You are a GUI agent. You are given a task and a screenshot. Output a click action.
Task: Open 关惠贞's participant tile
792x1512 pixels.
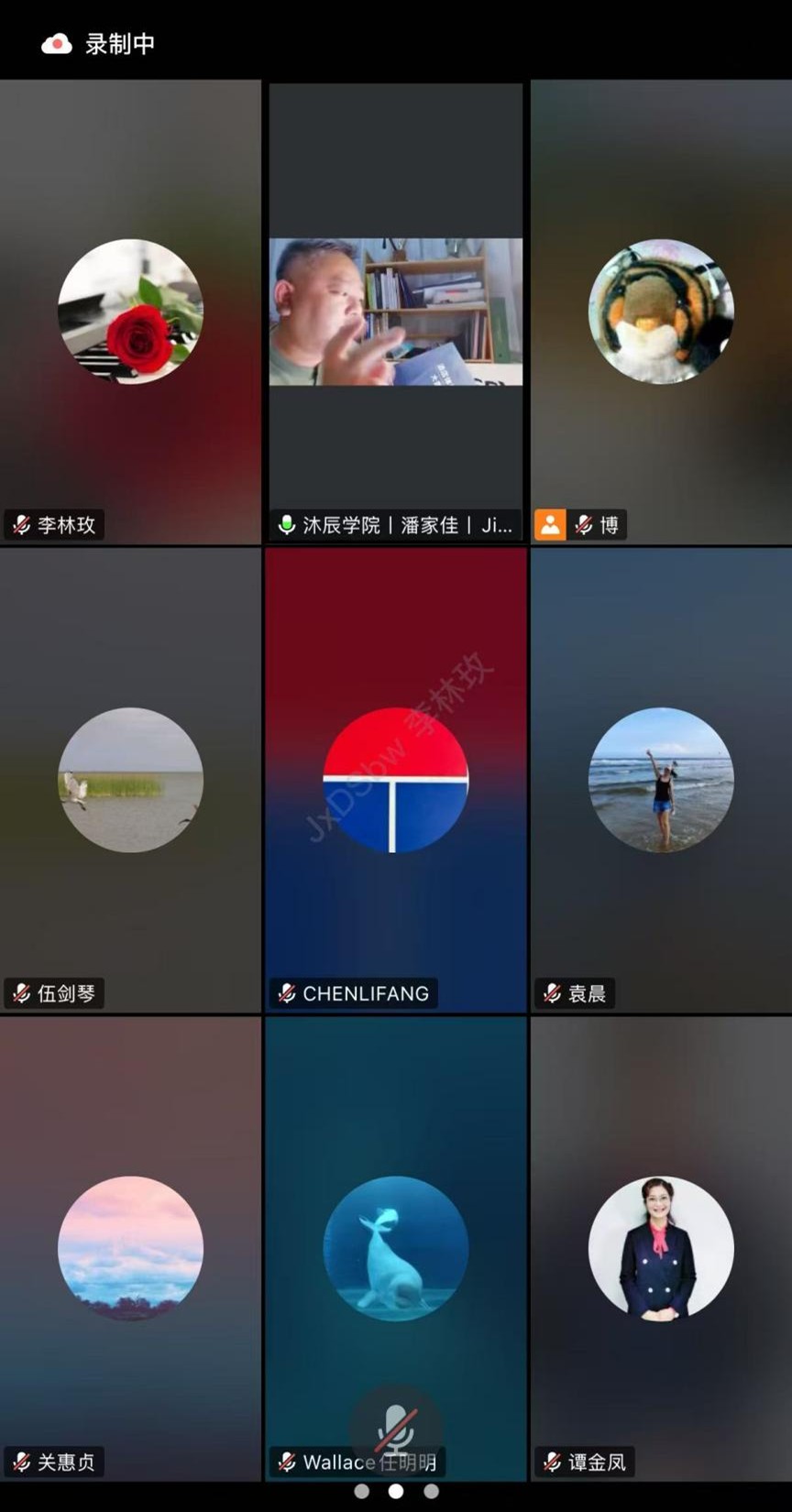[130, 1248]
